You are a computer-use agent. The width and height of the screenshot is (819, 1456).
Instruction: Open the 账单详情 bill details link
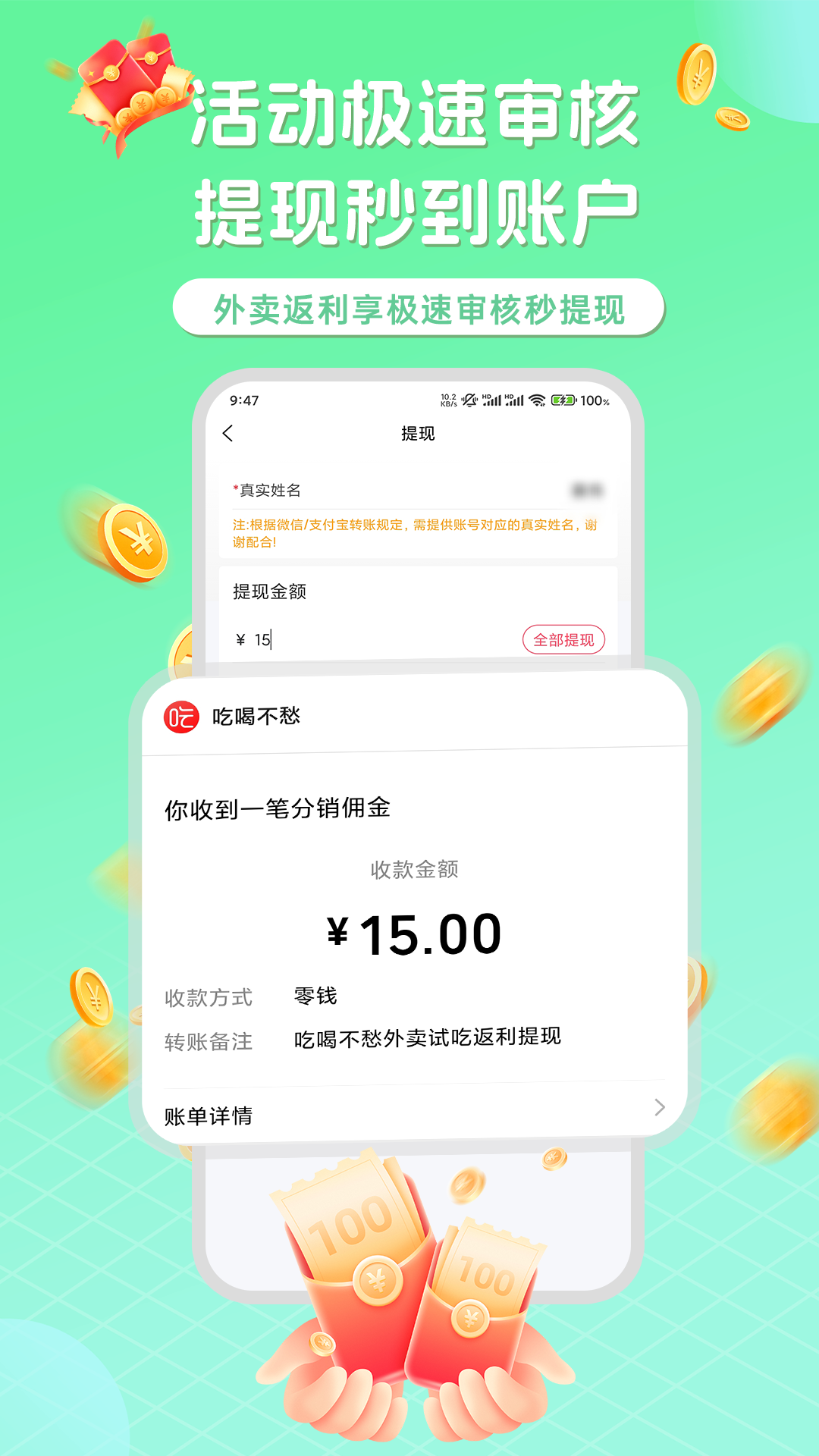pos(208,1116)
